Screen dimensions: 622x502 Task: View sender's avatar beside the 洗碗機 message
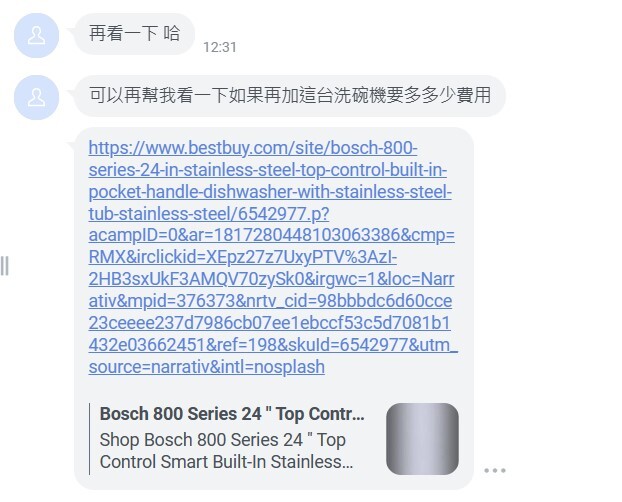pos(36,97)
